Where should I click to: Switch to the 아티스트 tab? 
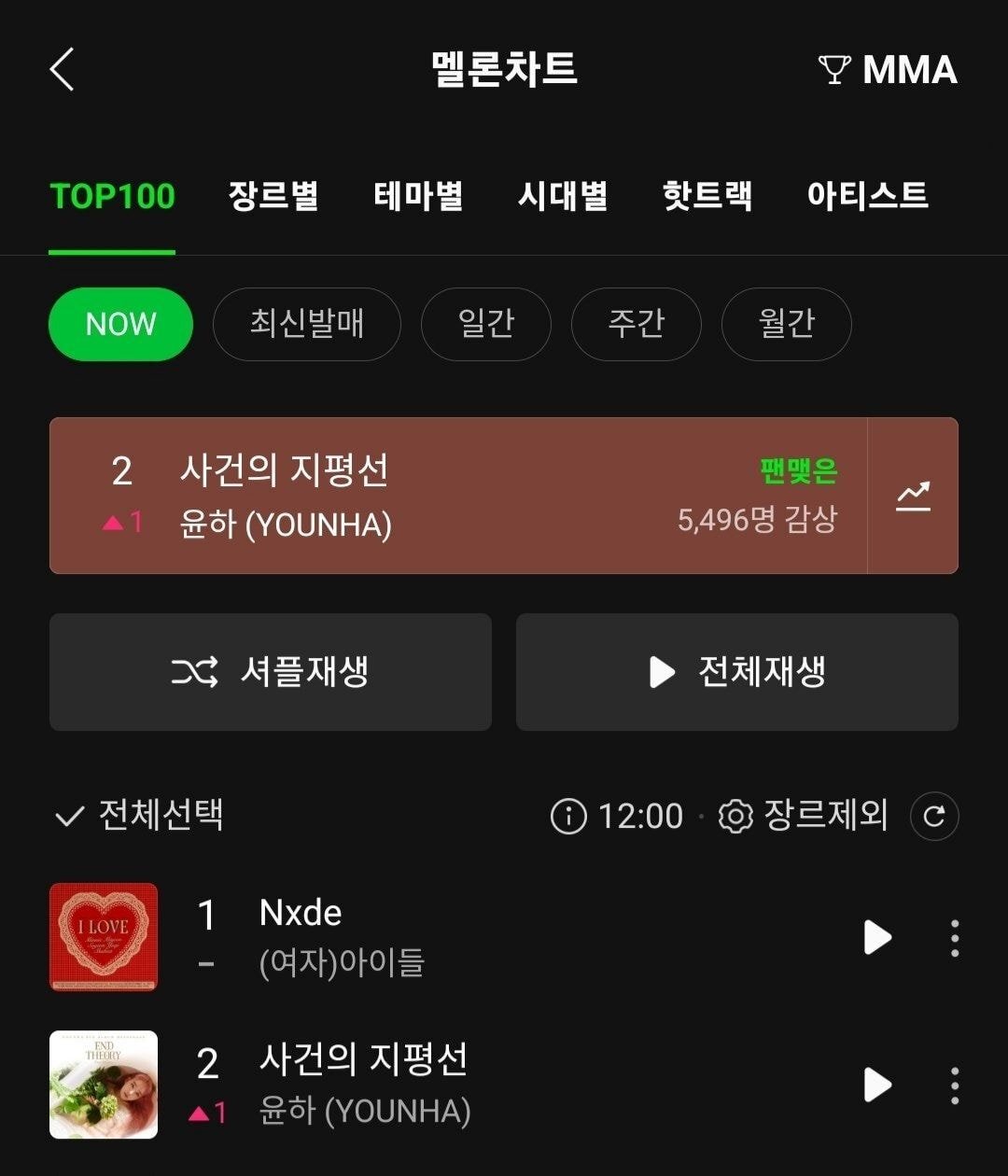(869, 196)
